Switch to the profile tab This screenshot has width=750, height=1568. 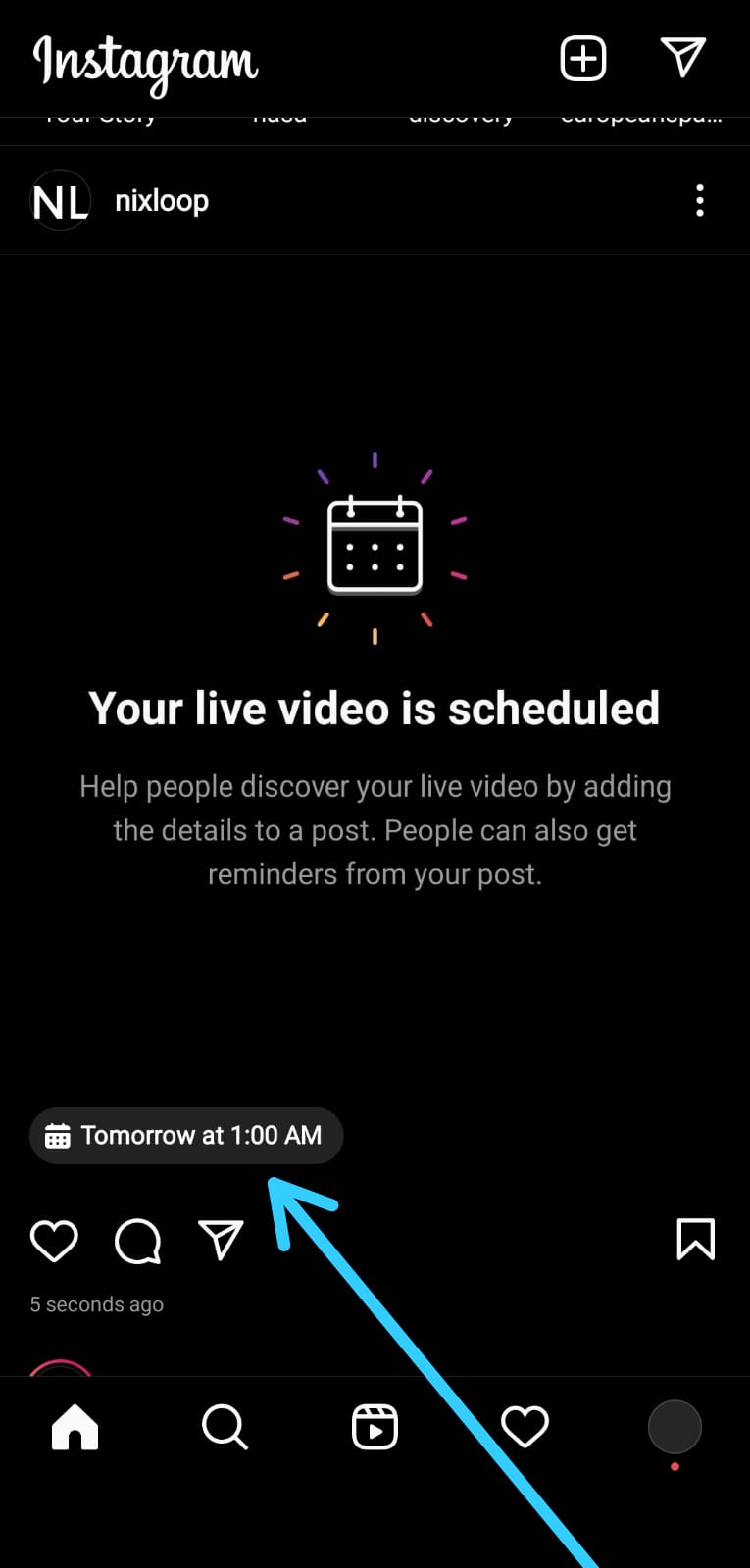point(675,1427)
